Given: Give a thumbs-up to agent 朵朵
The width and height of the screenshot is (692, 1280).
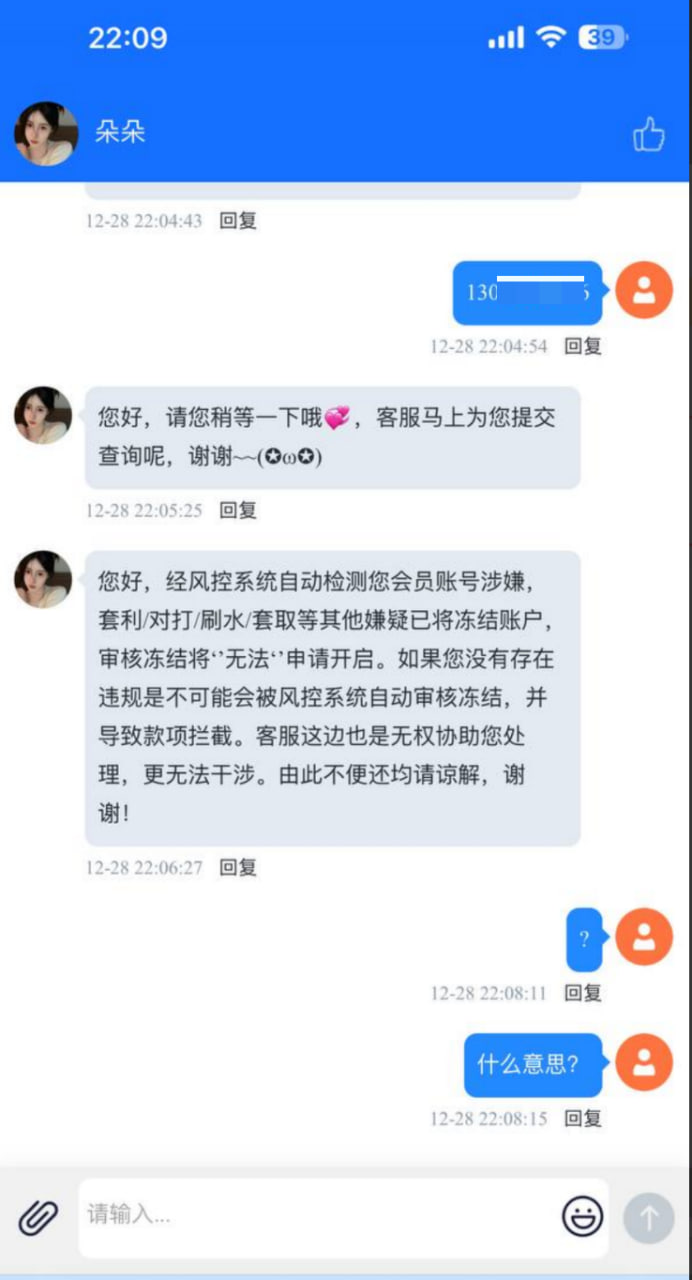Looking at the screenshot, I should (x=649, y=134).
